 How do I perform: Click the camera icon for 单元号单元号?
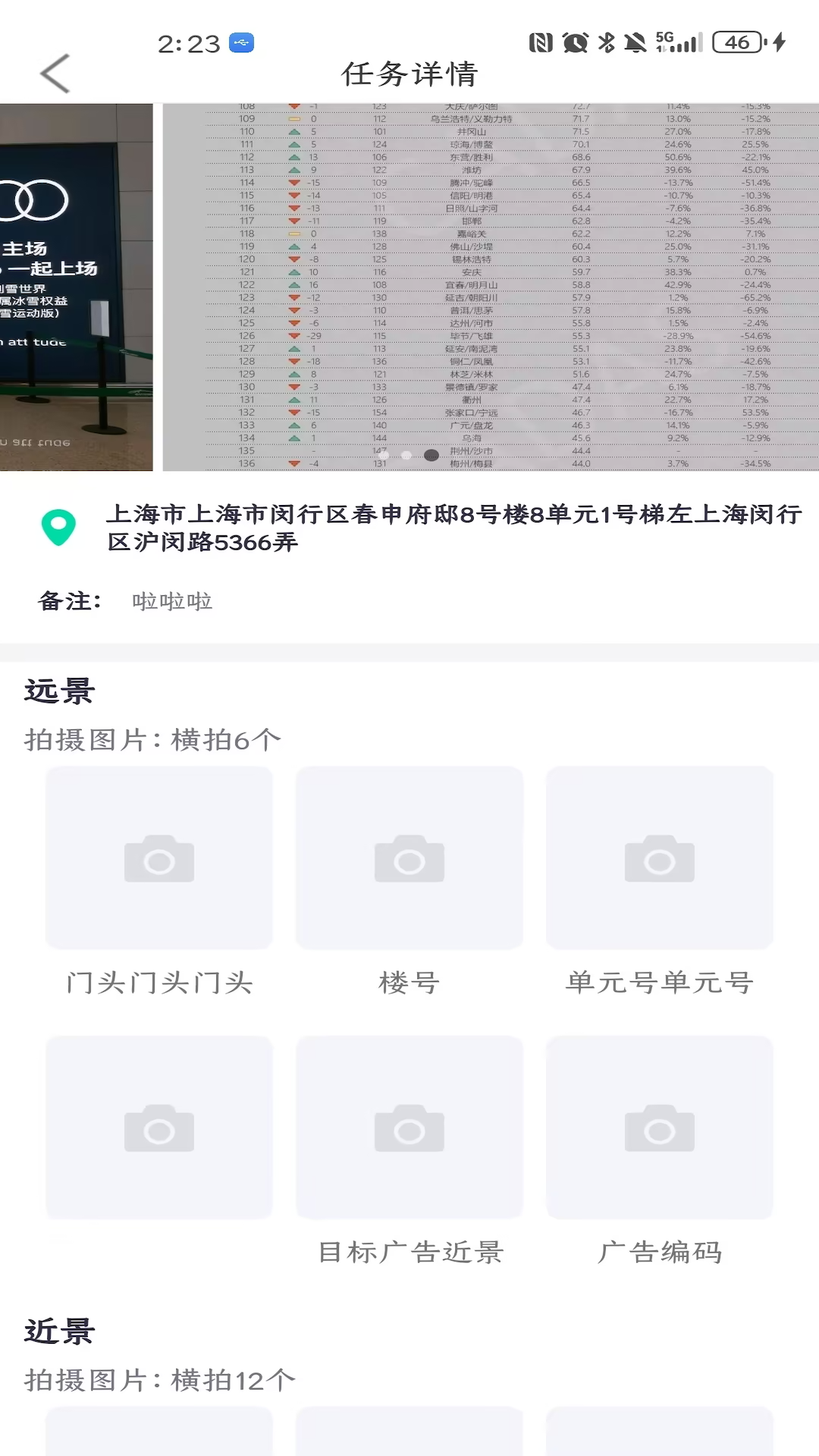(660, 858)
